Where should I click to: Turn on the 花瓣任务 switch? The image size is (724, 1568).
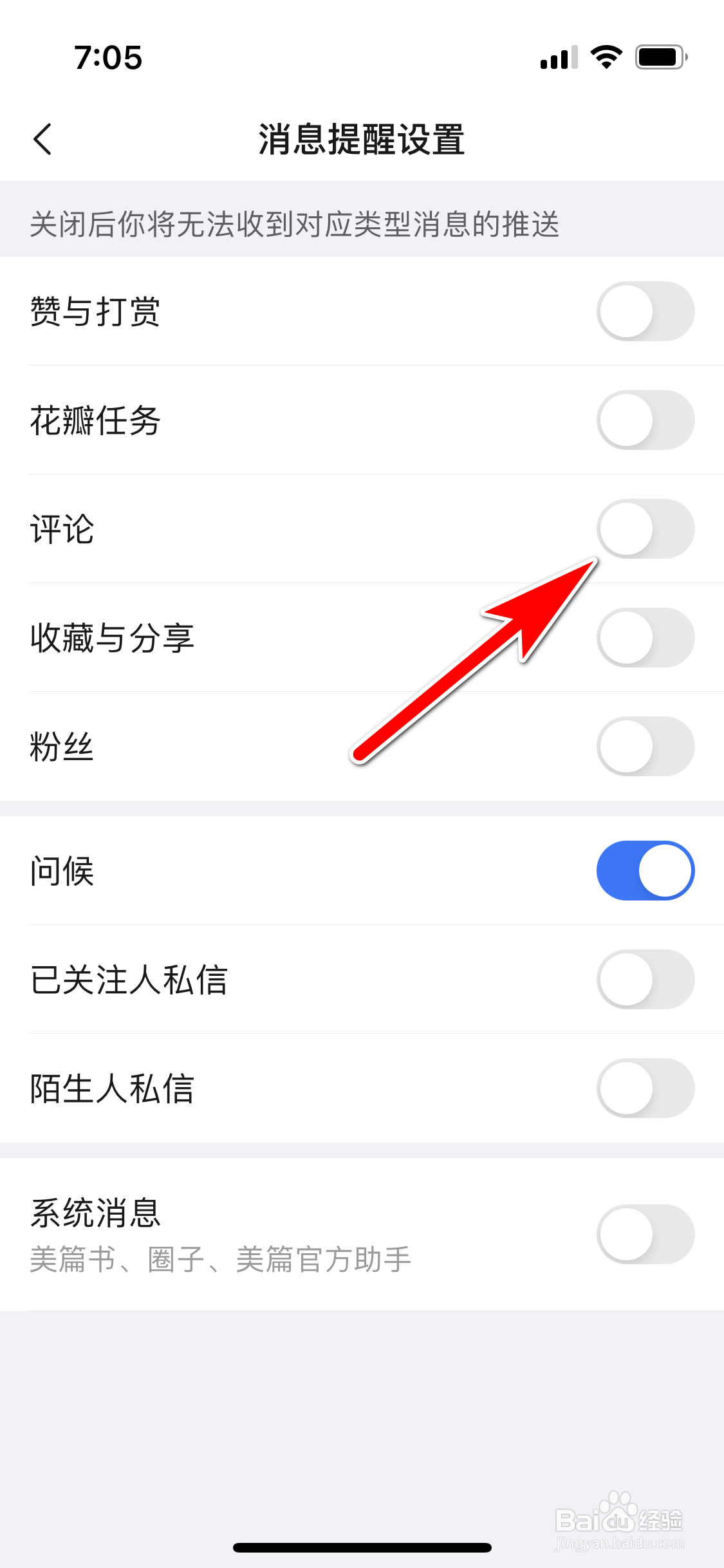point(645,421)
